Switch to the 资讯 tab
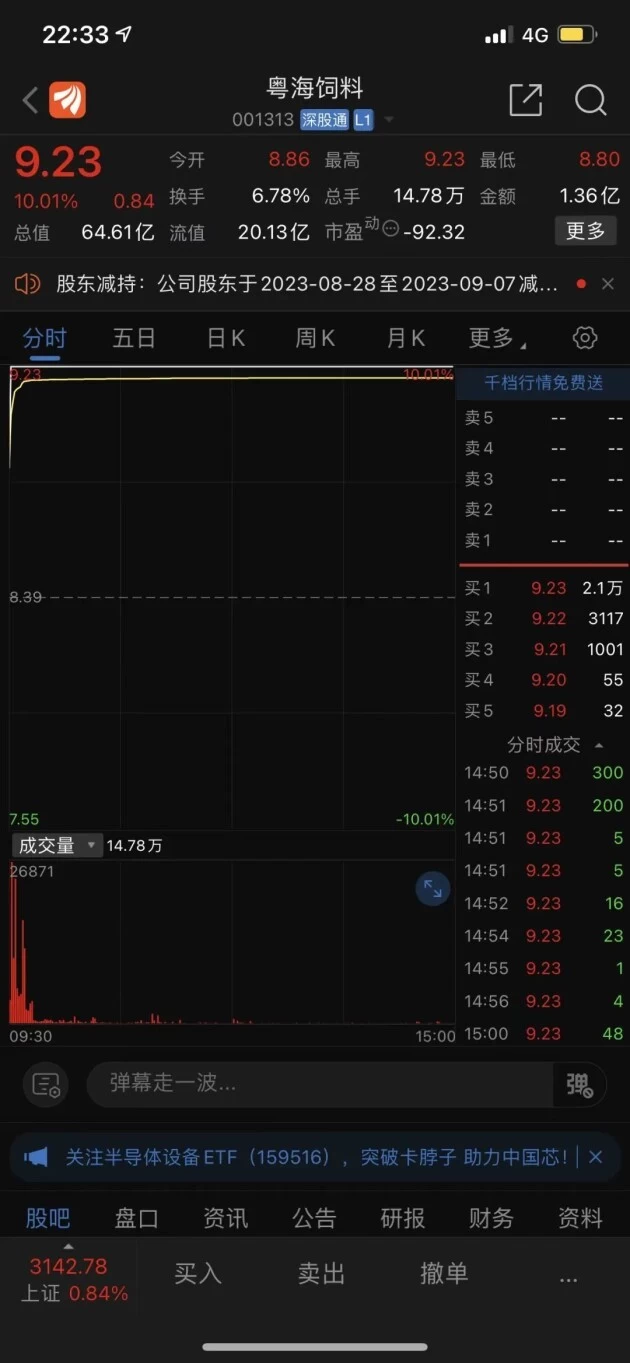 225,1218
